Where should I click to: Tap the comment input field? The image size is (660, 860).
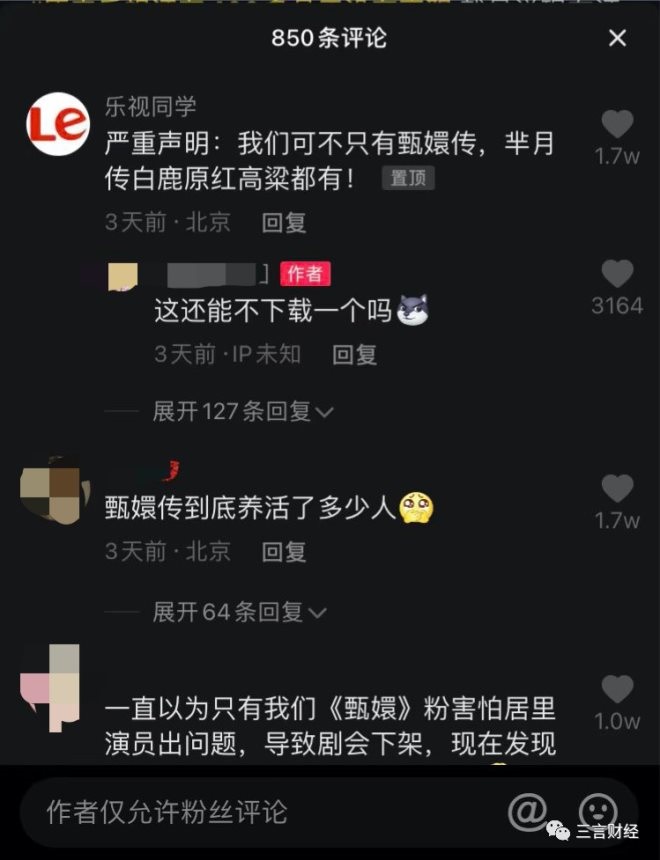[250, 811]
